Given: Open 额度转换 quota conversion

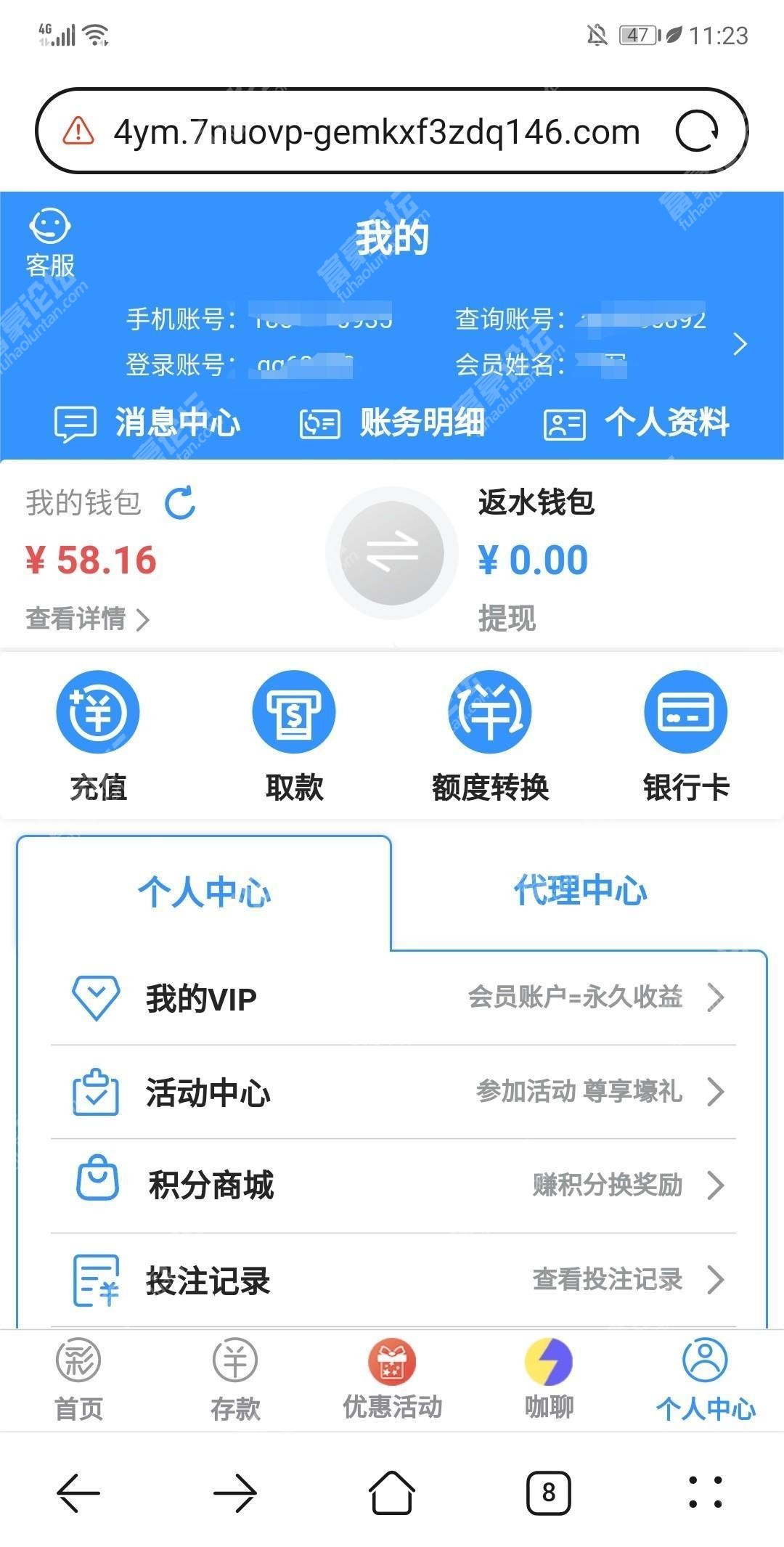Looking at the screenshot, I should click(x=490, y=736).
